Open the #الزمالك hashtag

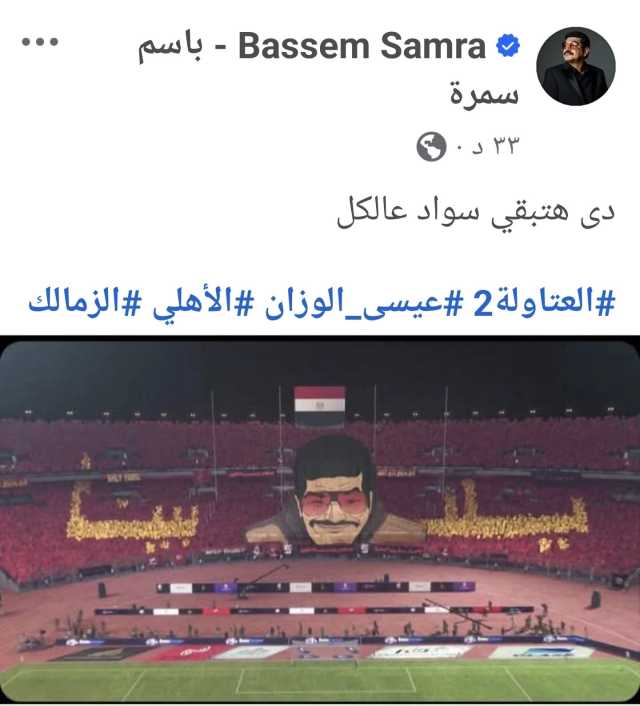click(x=75, y=301)
